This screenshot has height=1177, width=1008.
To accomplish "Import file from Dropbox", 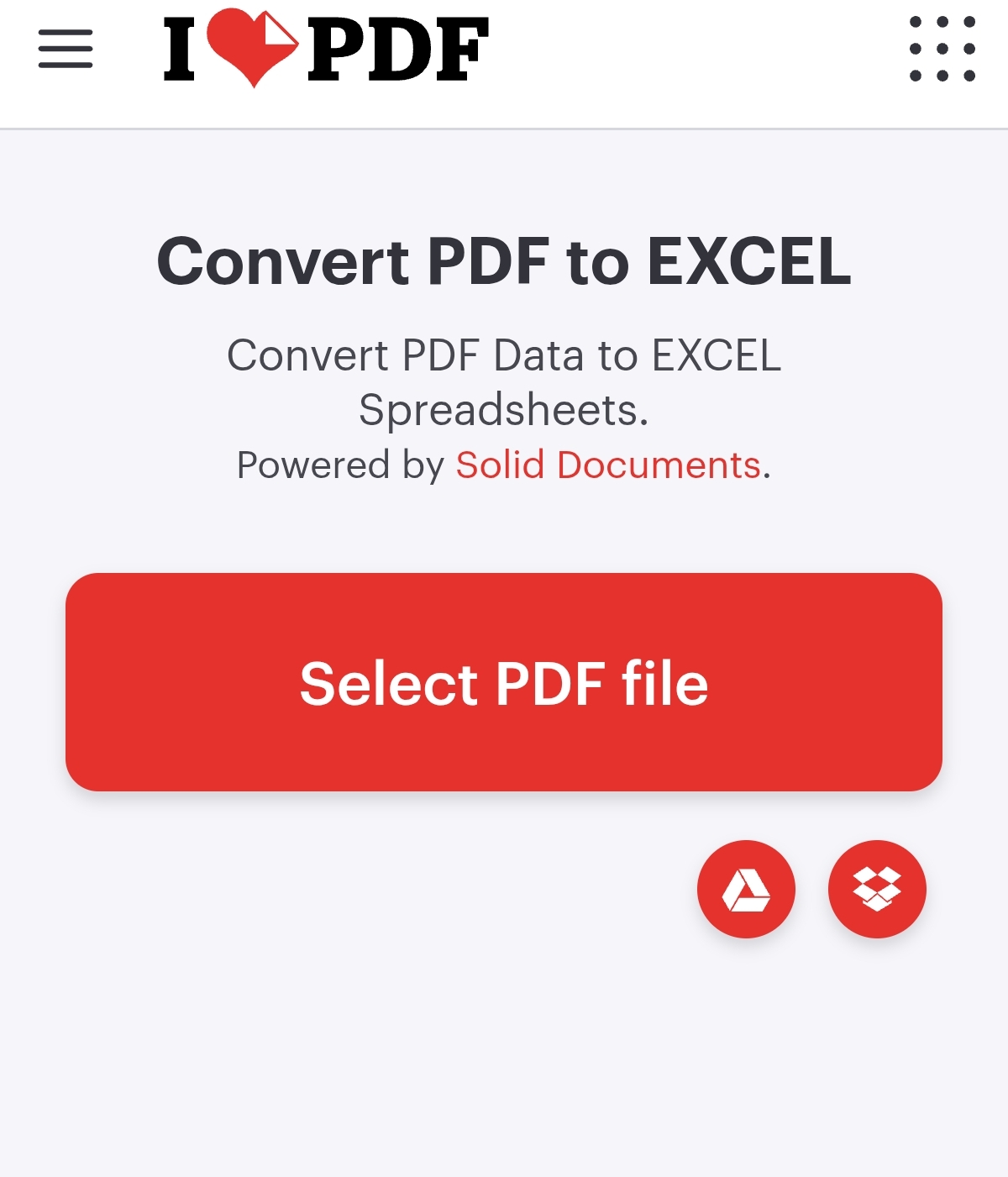I will click(x=877, y=889).
